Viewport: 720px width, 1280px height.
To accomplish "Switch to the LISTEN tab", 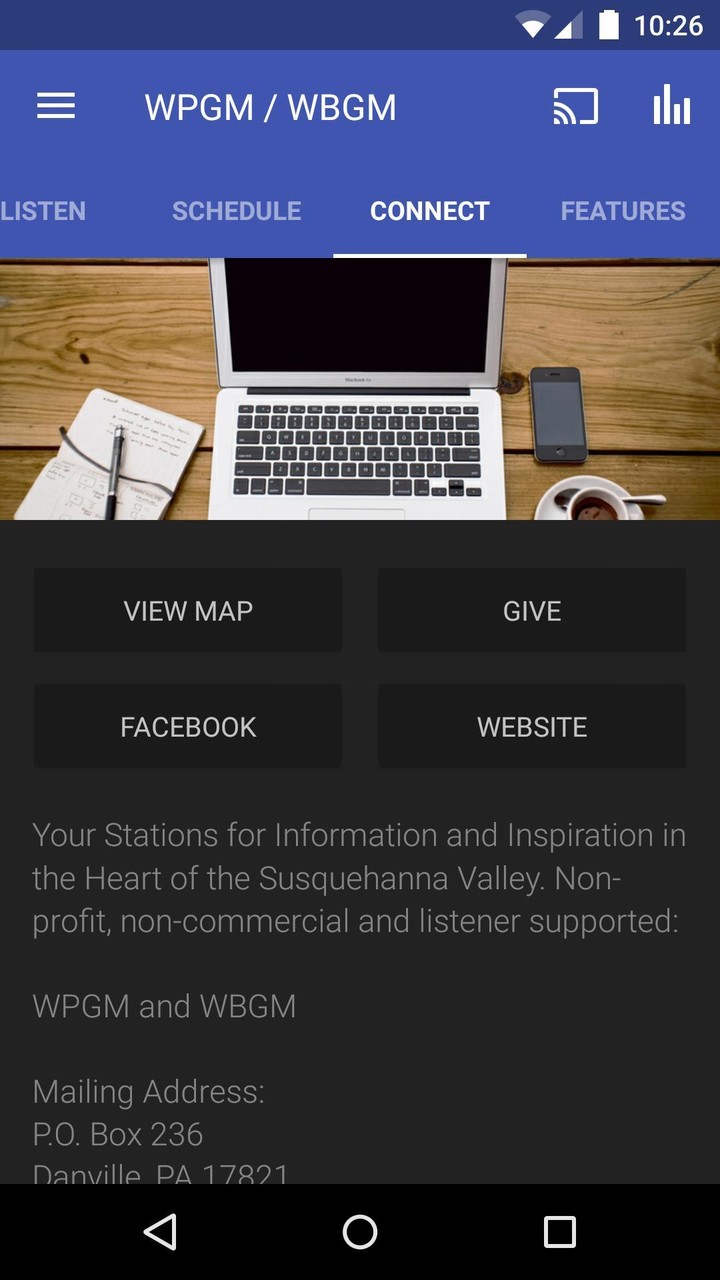I will tap(42, 211).
